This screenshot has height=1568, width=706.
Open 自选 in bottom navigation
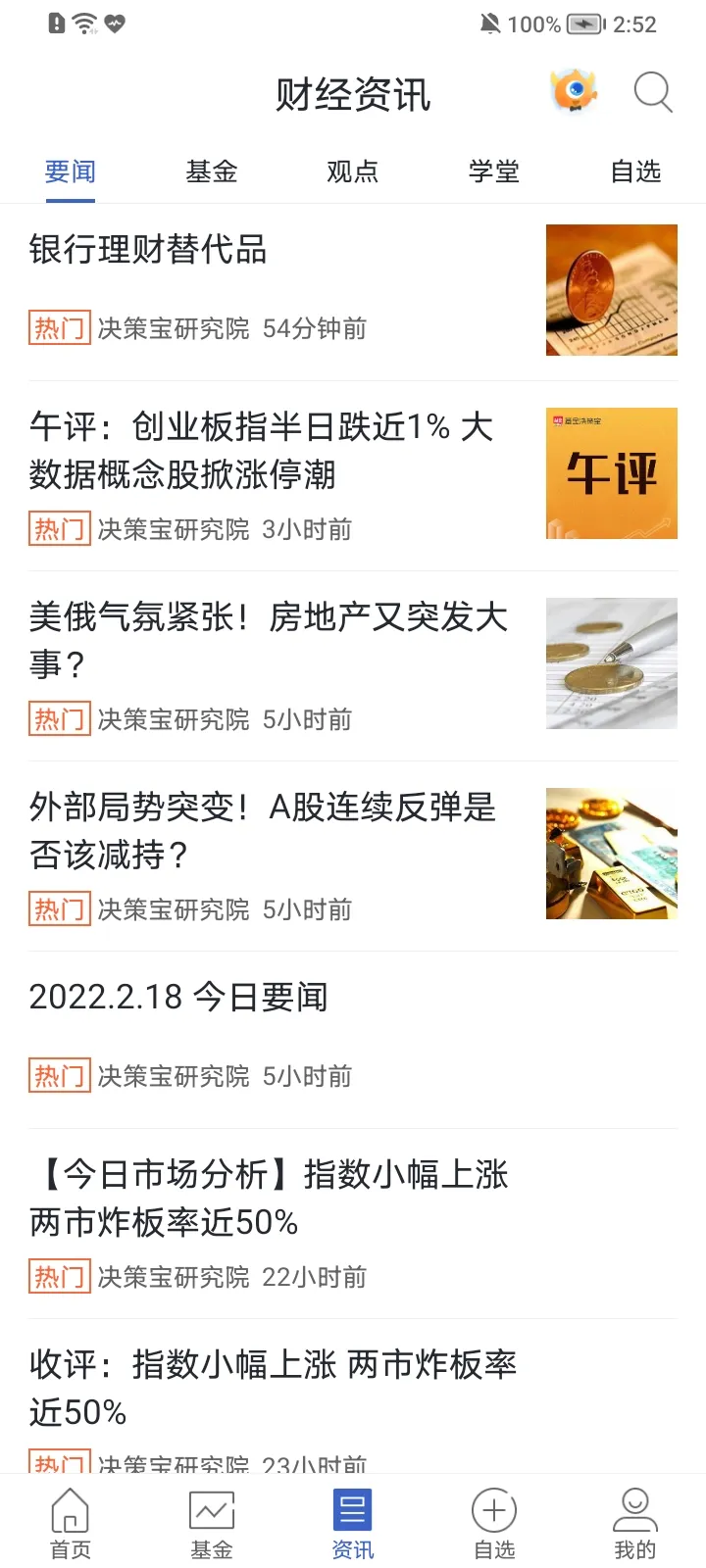pyautogui.click(x=494, y=1523)
